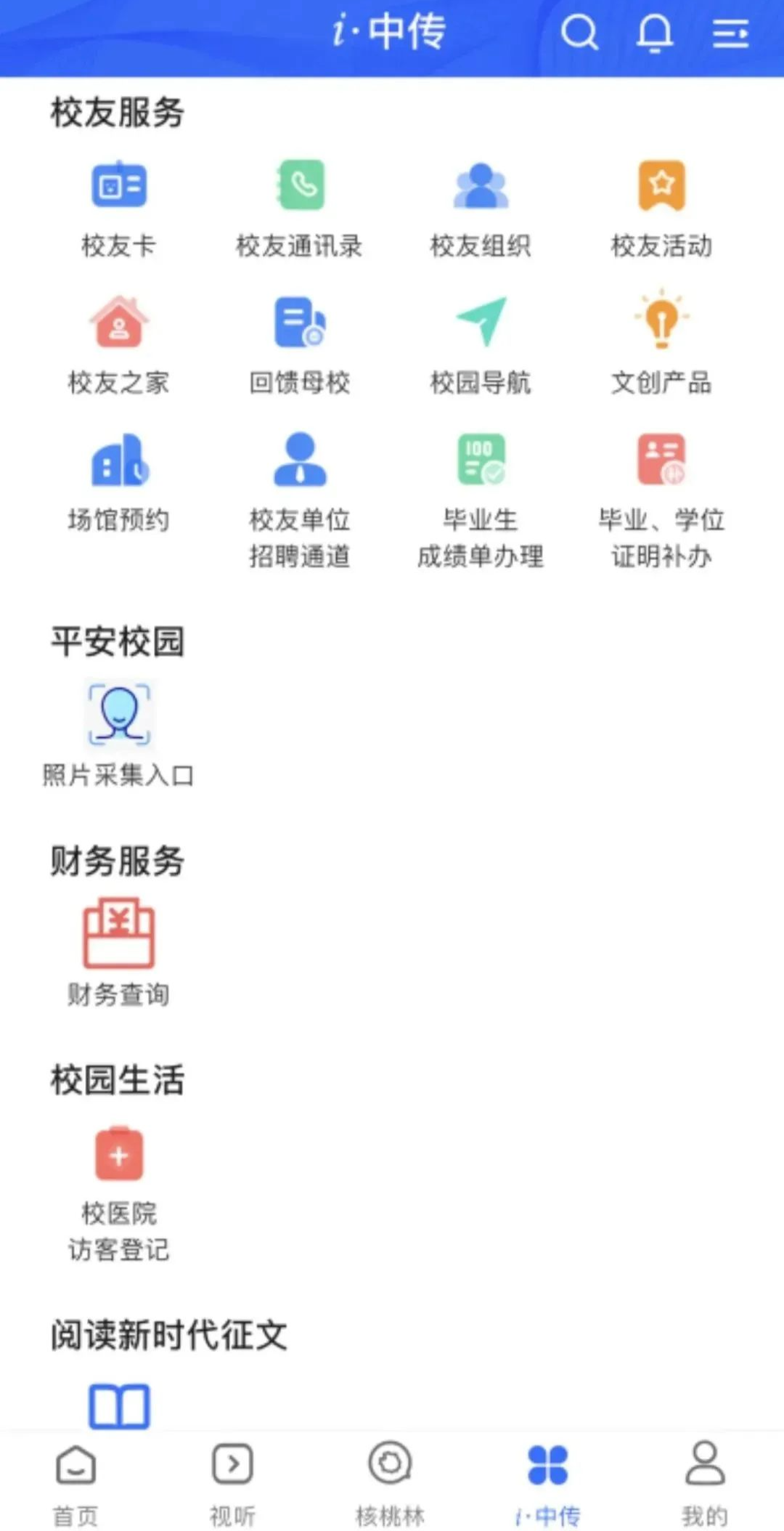Open 文创产品
Screen dimensions: 784x1531
click(x=661, y=343)
